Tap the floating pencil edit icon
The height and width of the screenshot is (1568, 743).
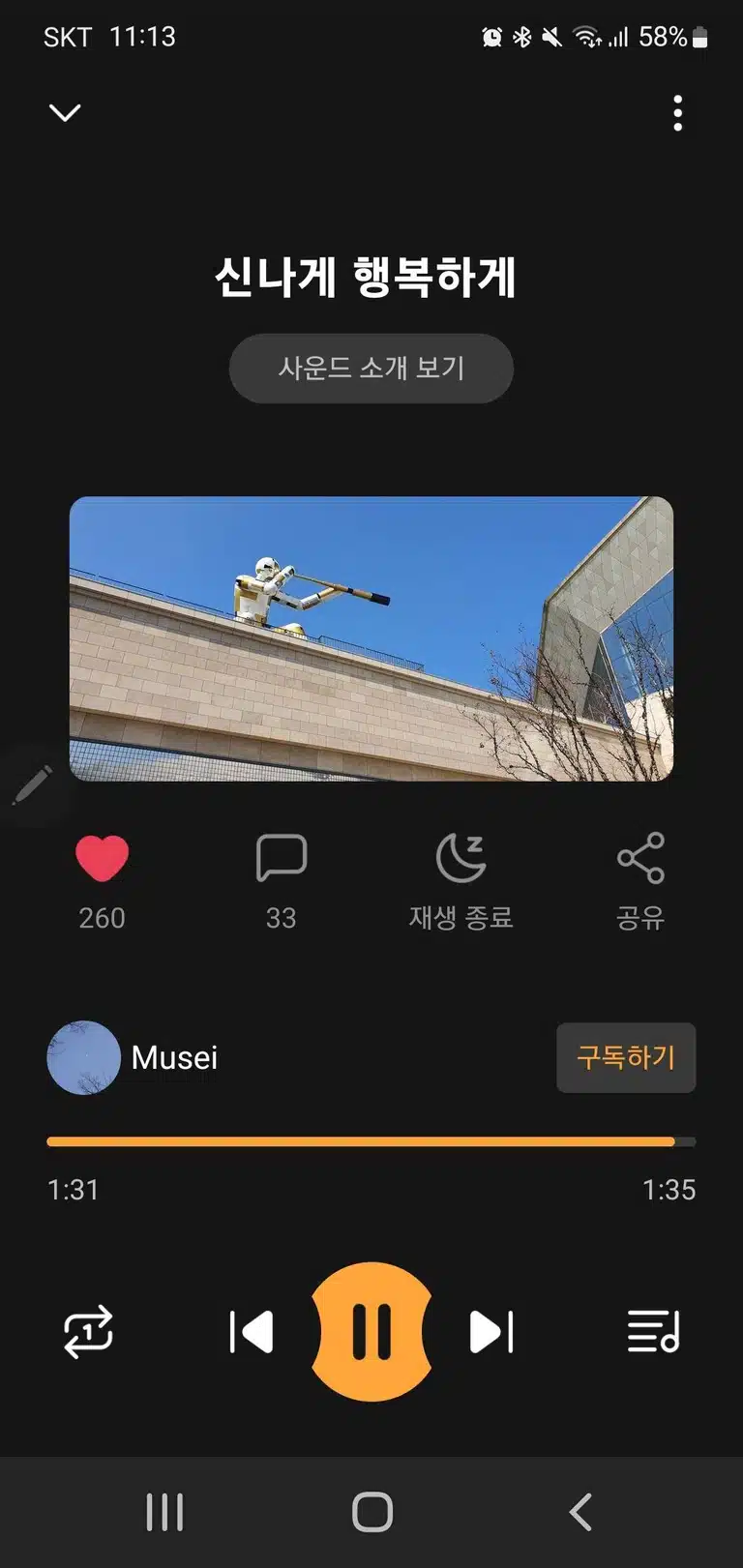[32, 784]
